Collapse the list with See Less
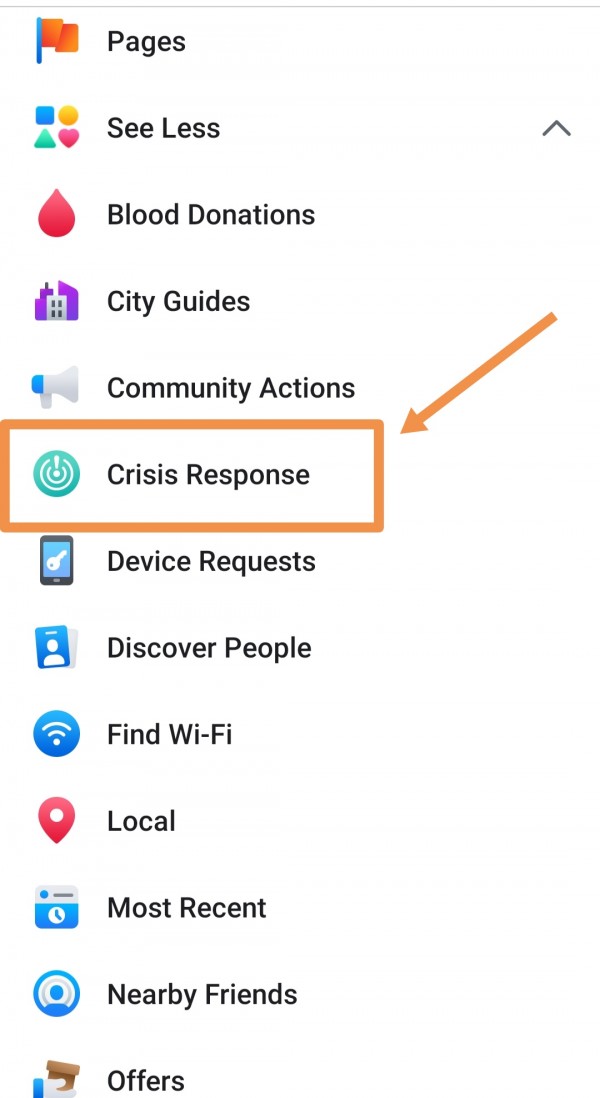This screenshot has height=1098, width=600. coord(163,128)
